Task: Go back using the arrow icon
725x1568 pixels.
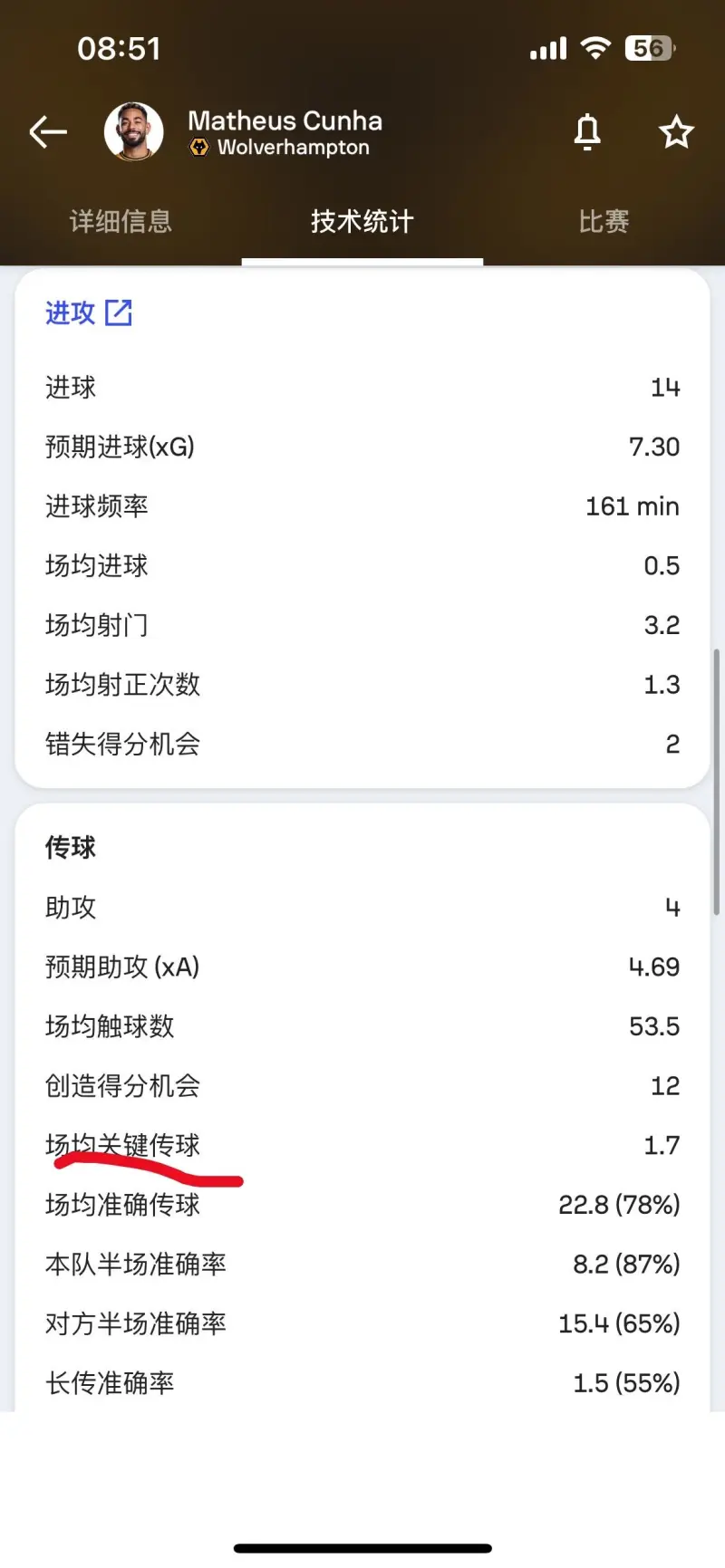Action: point(48,132)
